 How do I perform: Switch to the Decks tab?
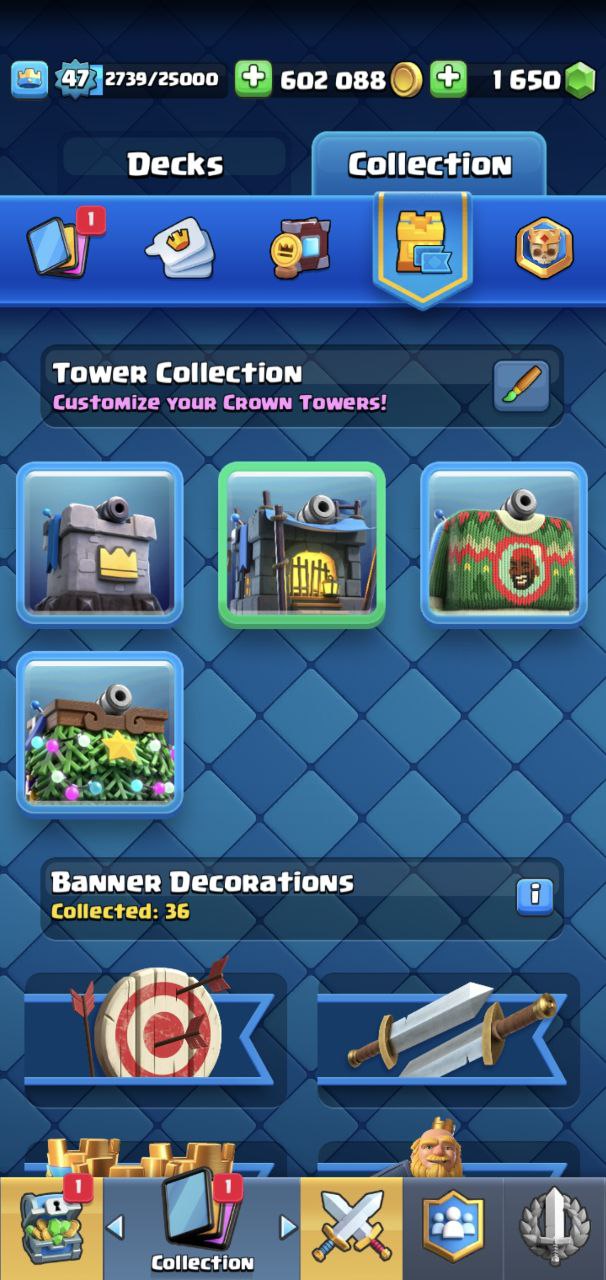(175, 164)
